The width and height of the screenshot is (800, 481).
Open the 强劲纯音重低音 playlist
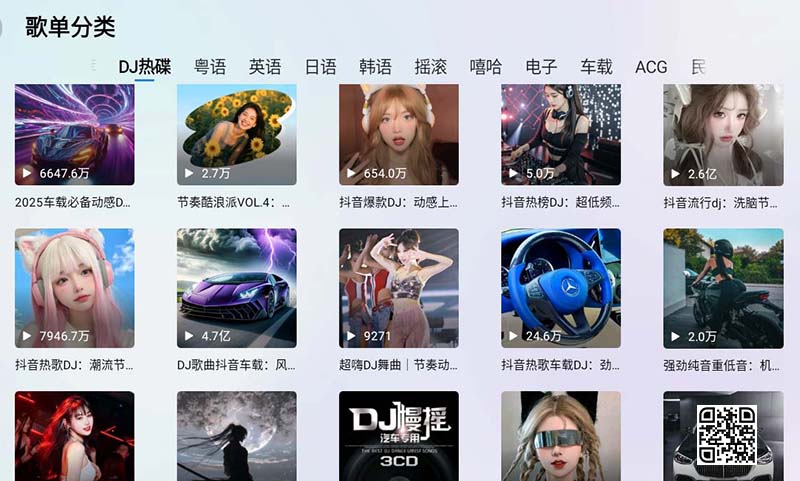722,288
